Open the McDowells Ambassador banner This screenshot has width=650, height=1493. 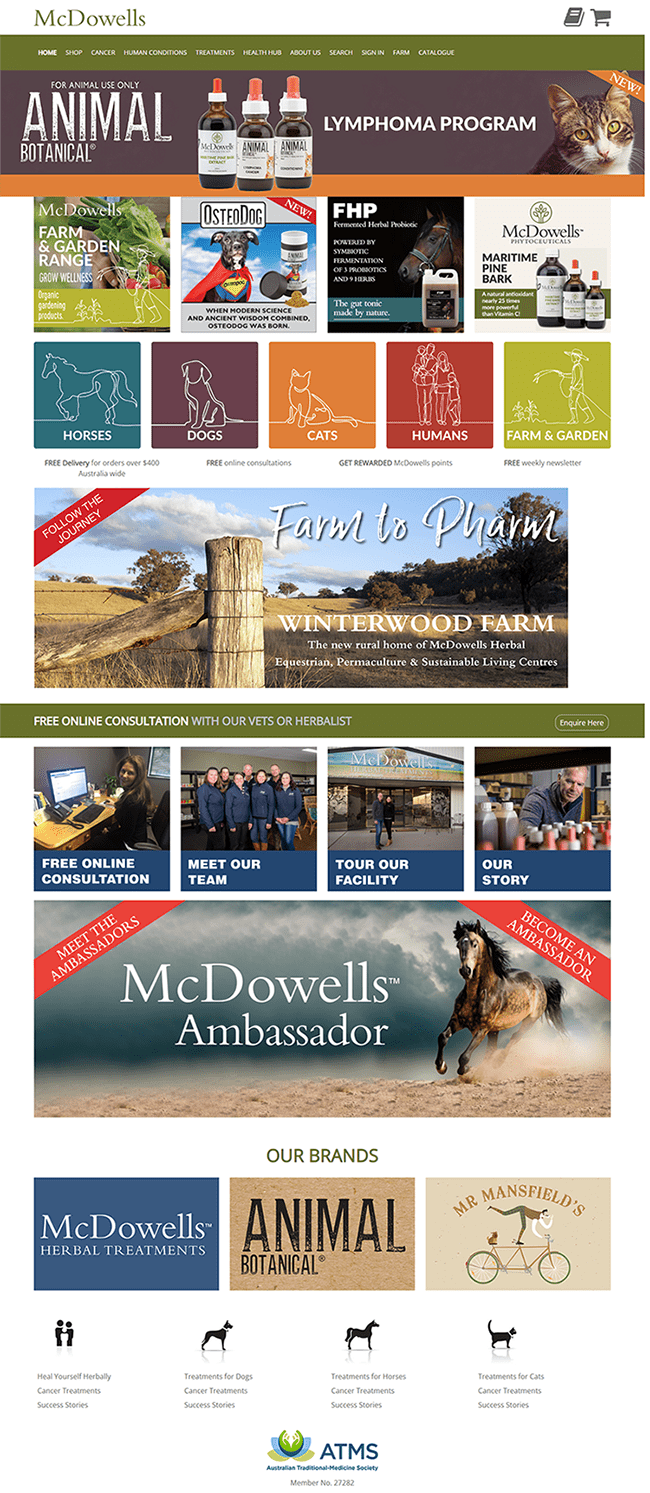point(322,1008)
